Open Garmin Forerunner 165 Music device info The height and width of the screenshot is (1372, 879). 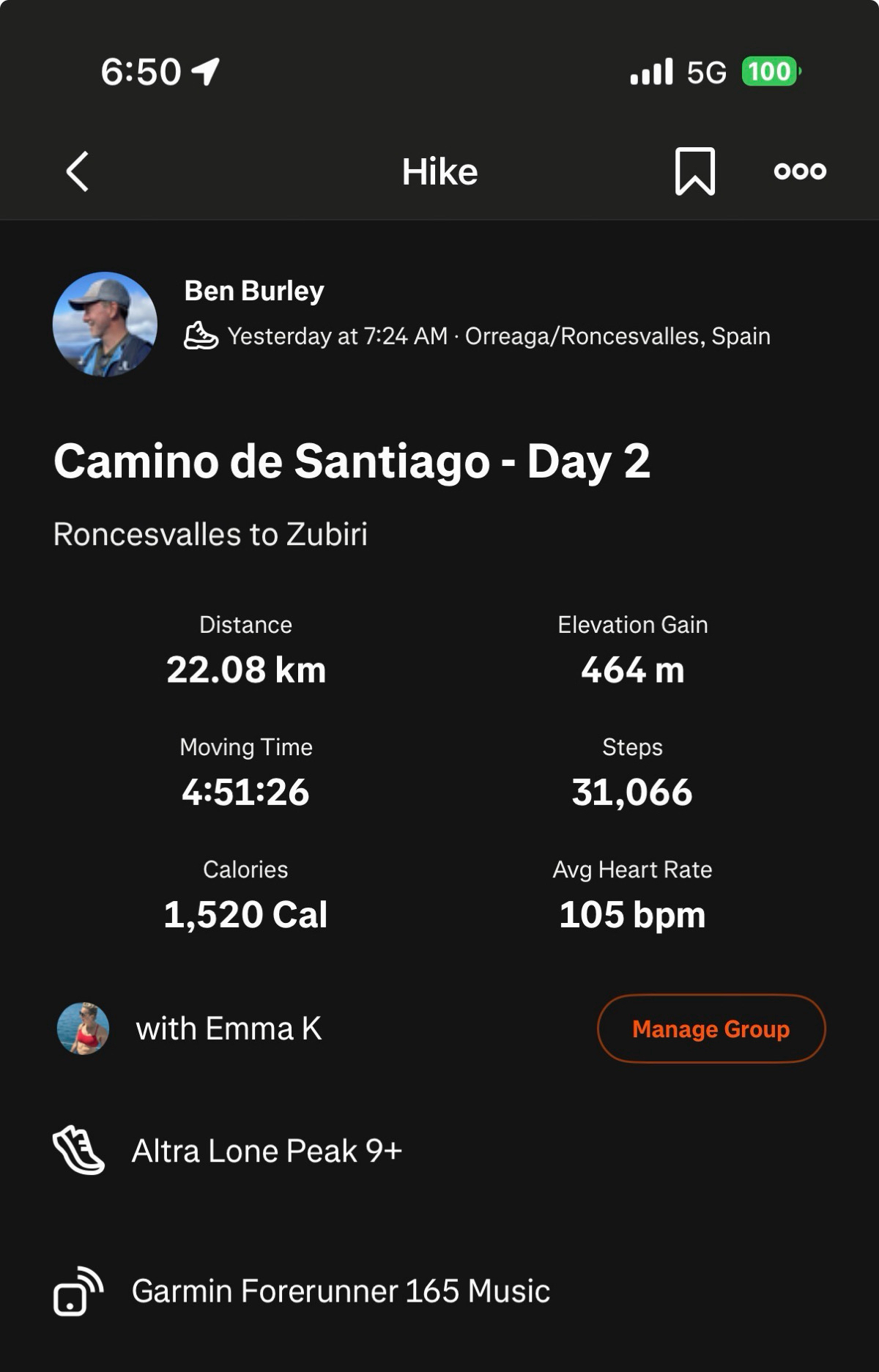[x=340, y=1291]
